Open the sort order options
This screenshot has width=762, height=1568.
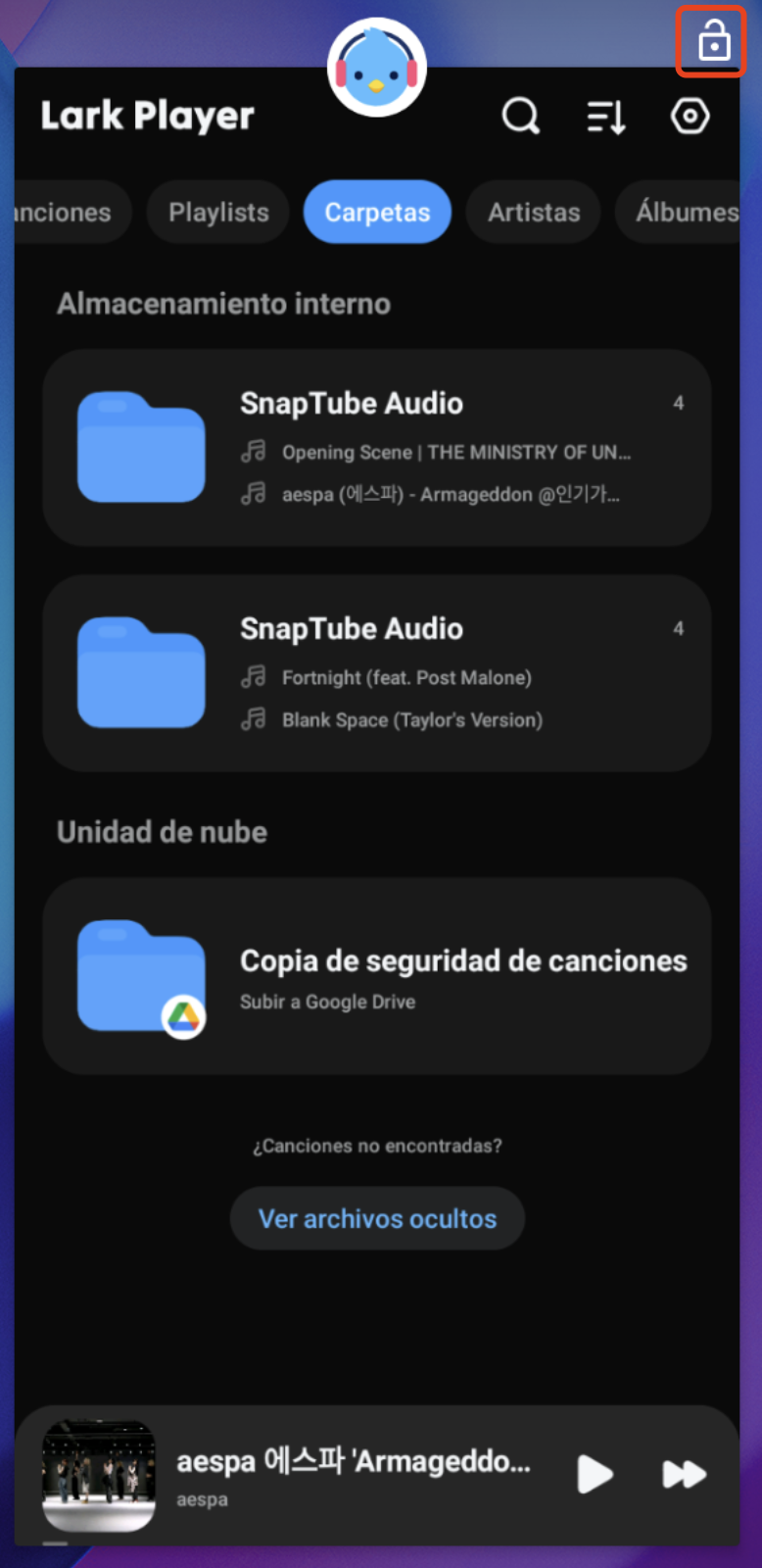(606, 117)
